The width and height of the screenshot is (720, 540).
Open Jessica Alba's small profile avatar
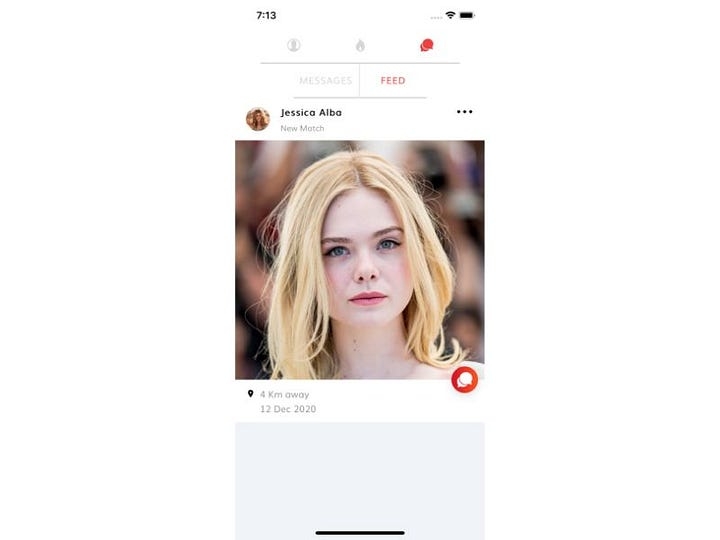258,119
